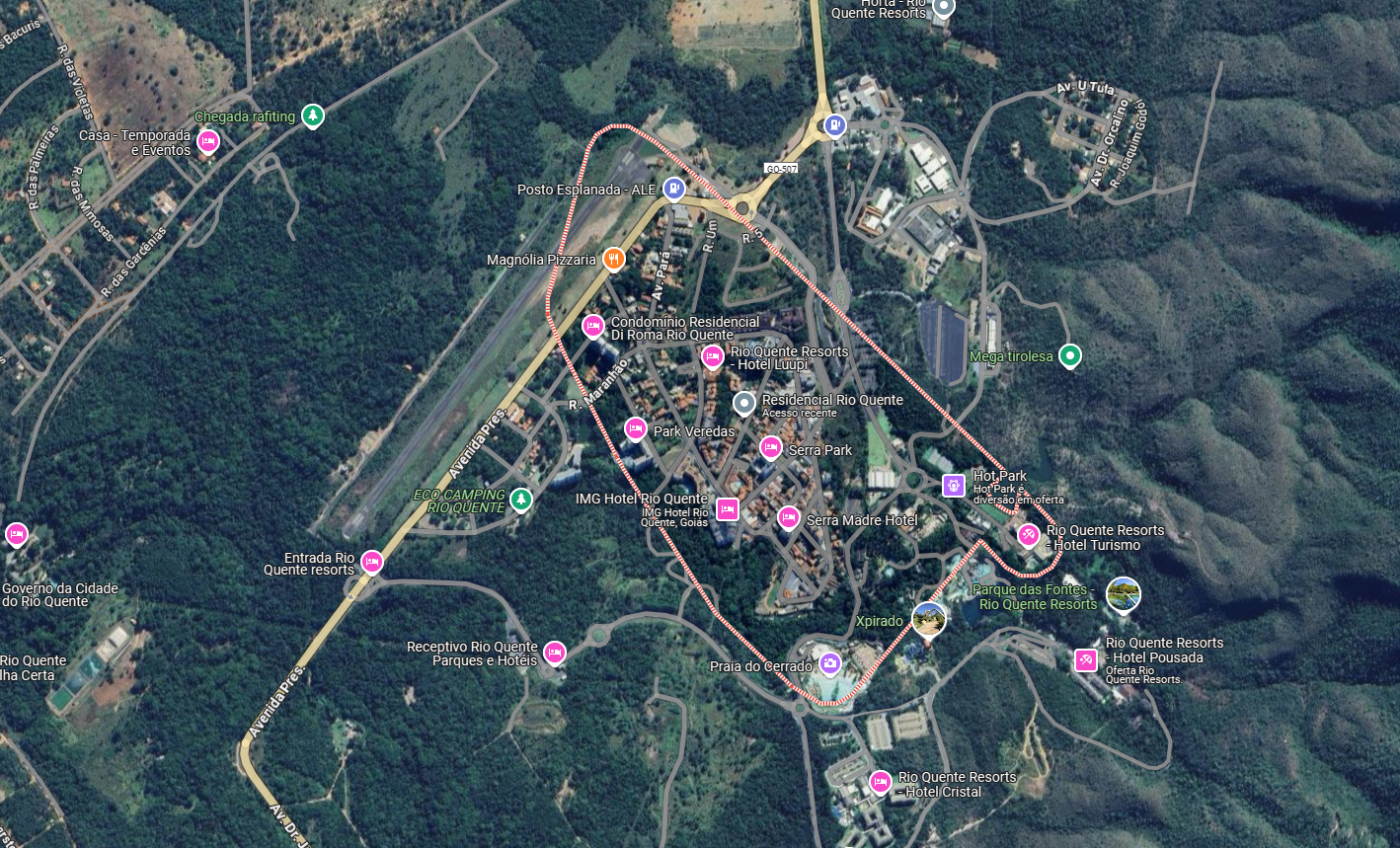Open Receptivo Rio Quente Parques e Hotéis pin
The height and width of the screenshot is (848, 1400).
(x=555, y=652)
